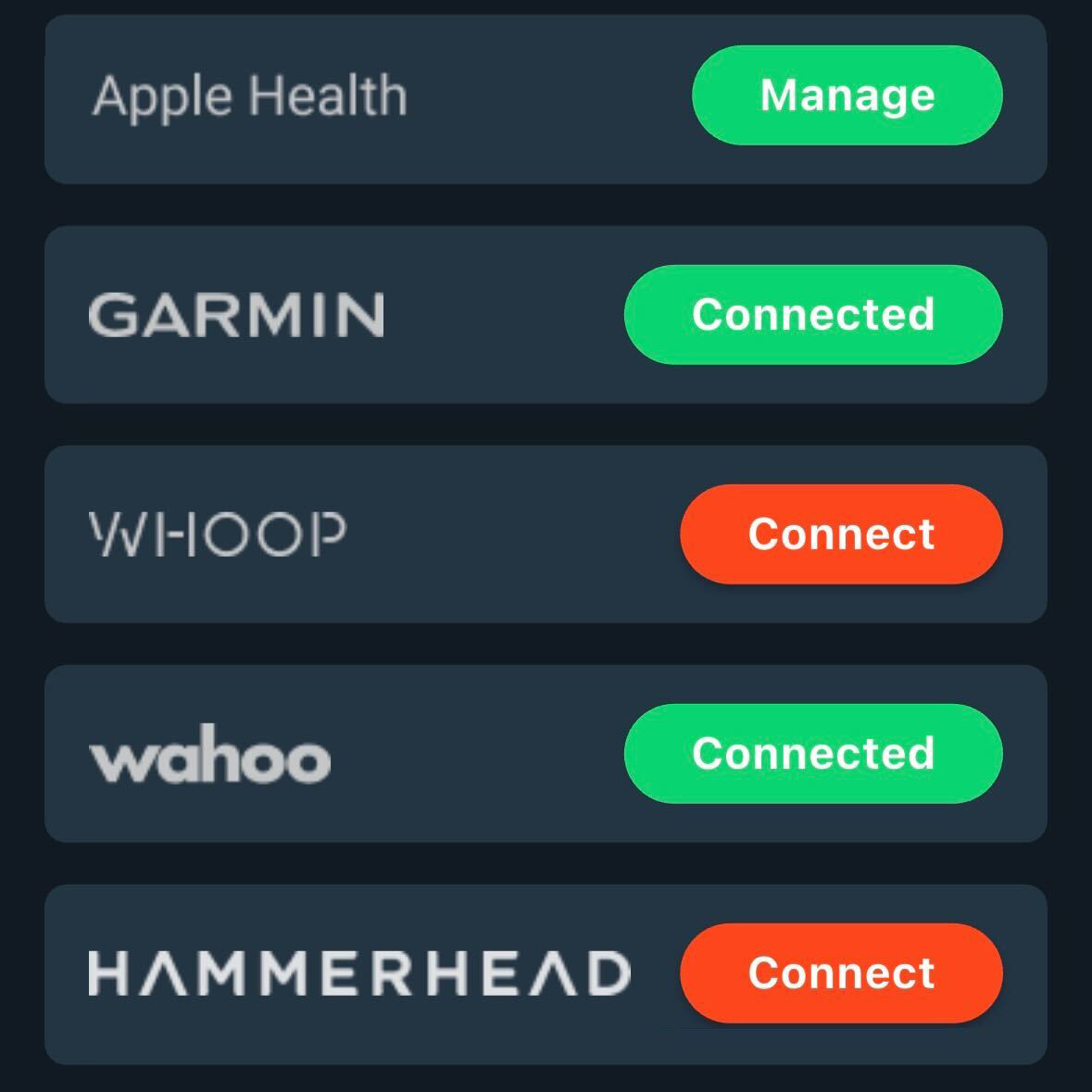Open the Garmin Connected button

tap(812, 315)
